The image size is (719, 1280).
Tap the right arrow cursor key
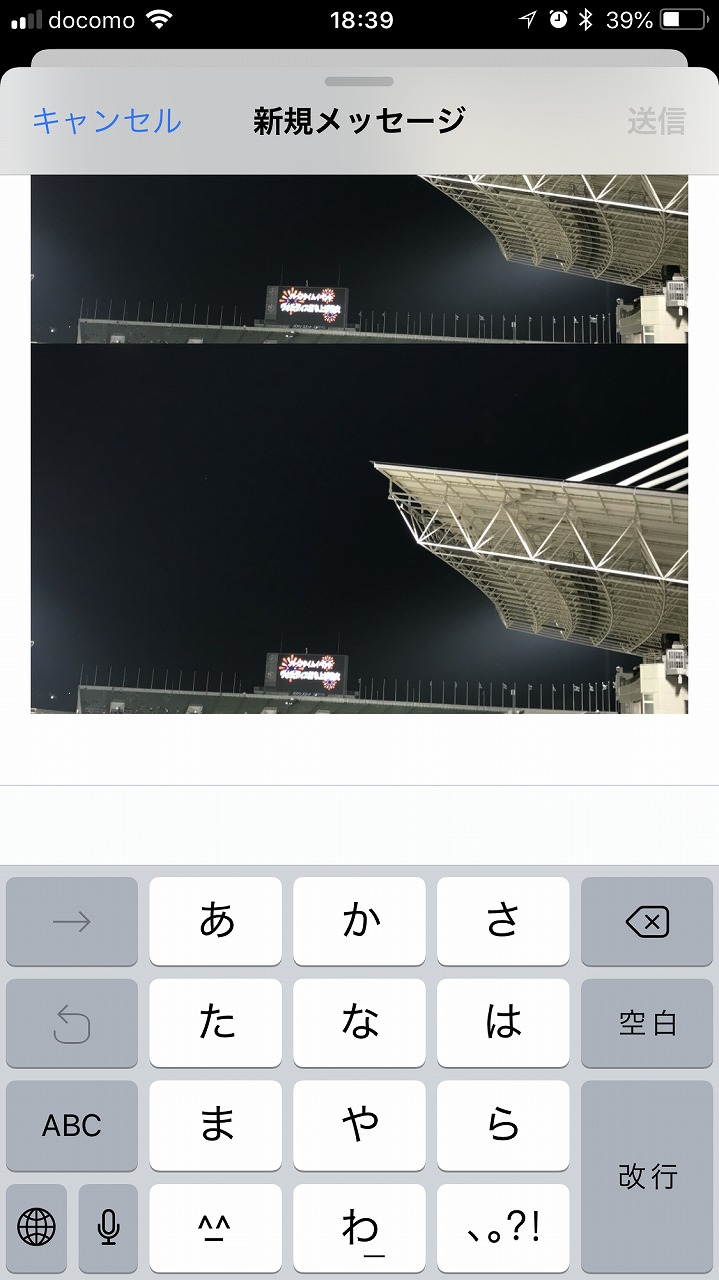pos(72,921)
